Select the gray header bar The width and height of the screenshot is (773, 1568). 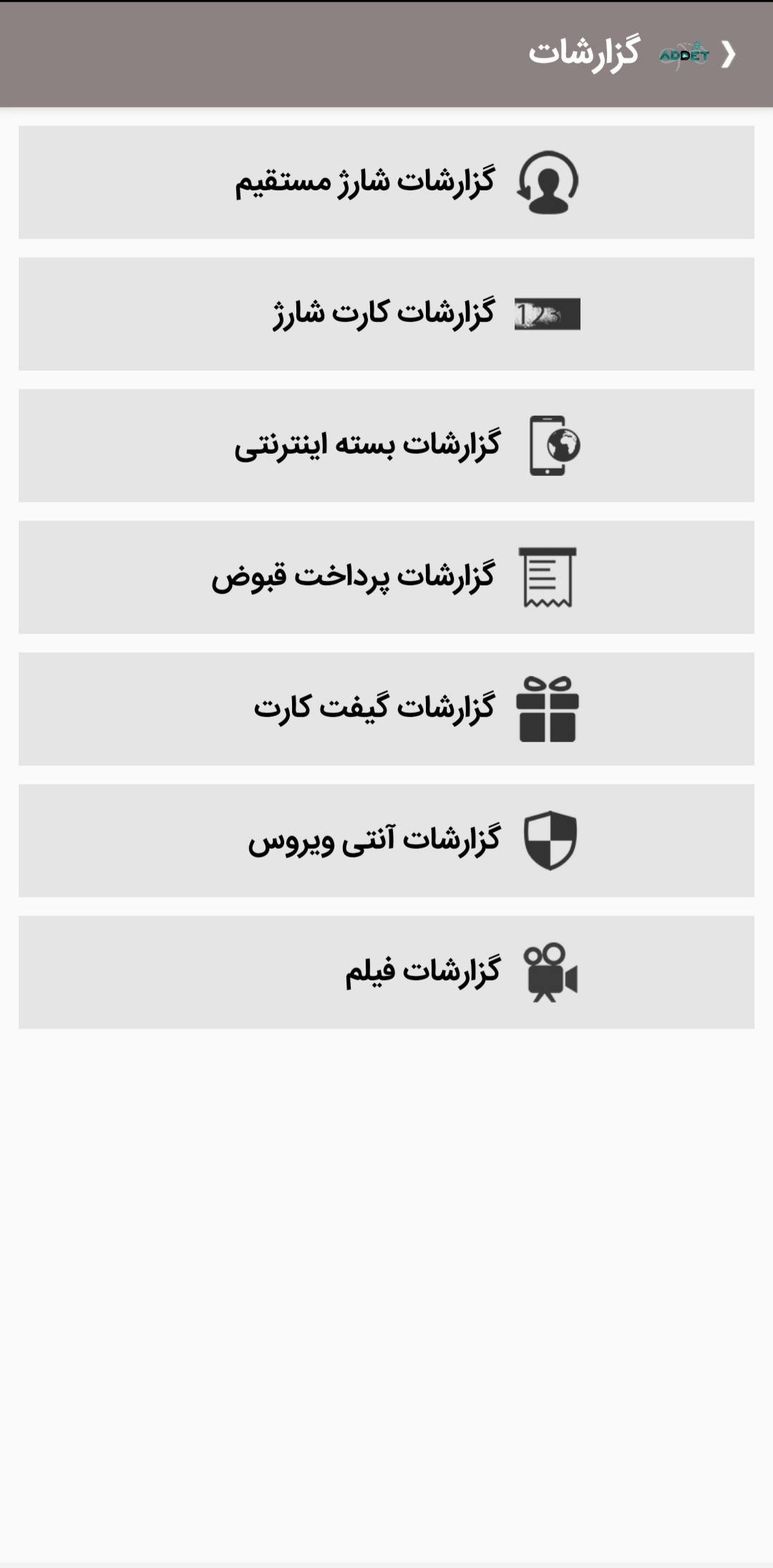point(286,52)
